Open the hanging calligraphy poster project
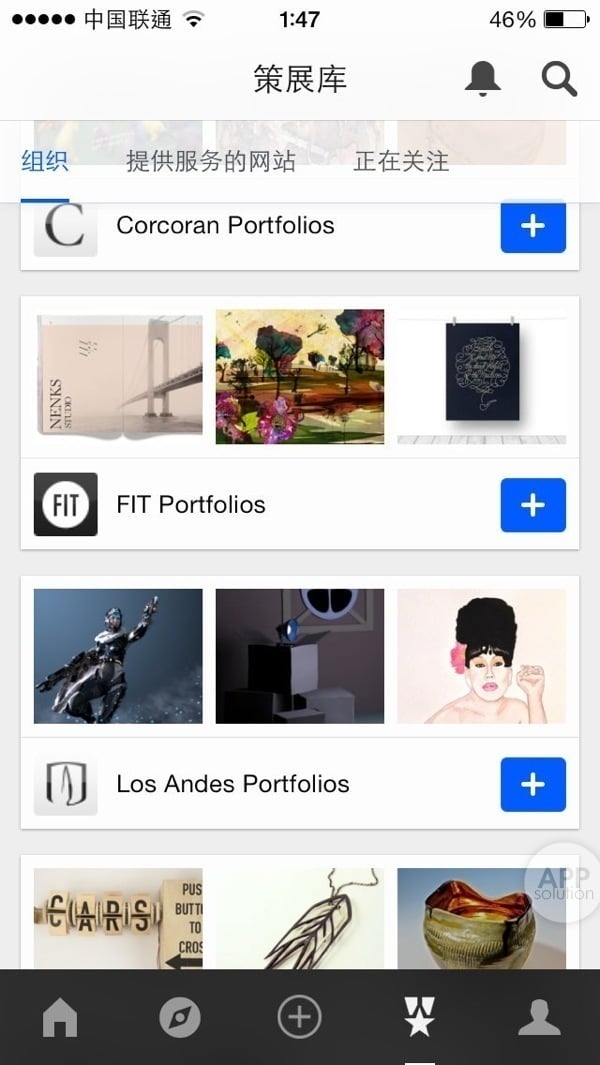 (x=481, y=376)
